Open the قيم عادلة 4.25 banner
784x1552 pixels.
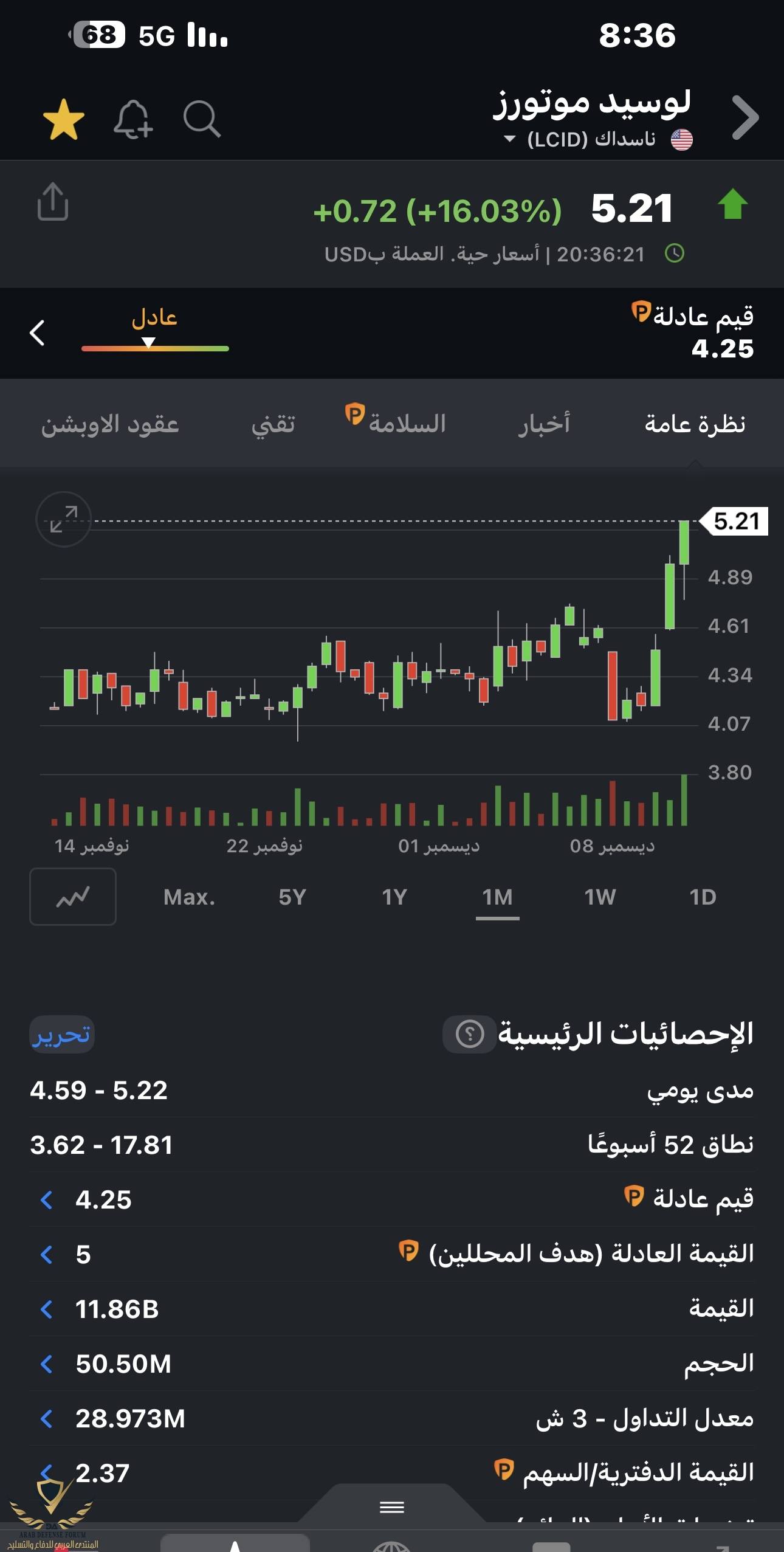(391, 333)
